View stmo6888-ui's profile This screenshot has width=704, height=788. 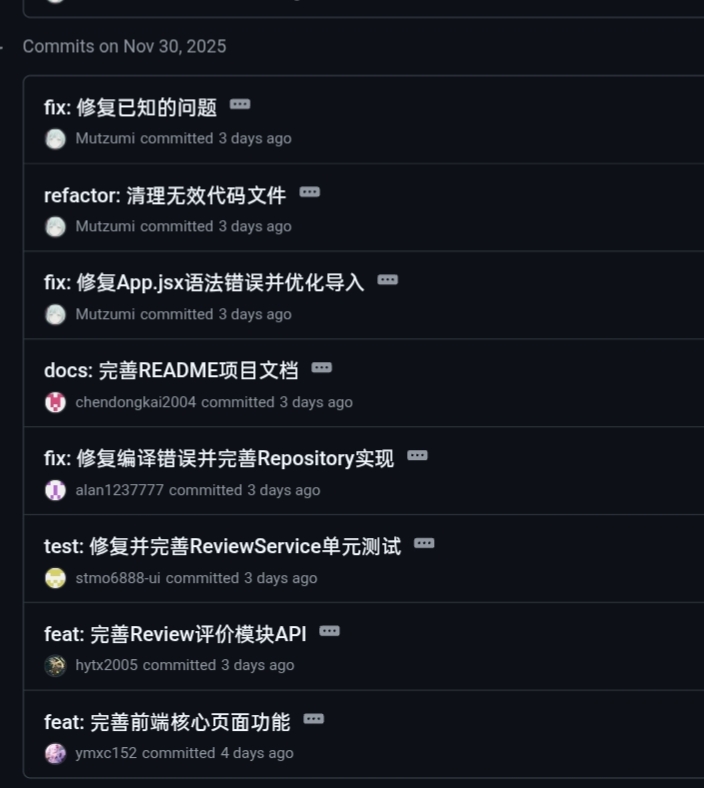click(x=118, y=578)
